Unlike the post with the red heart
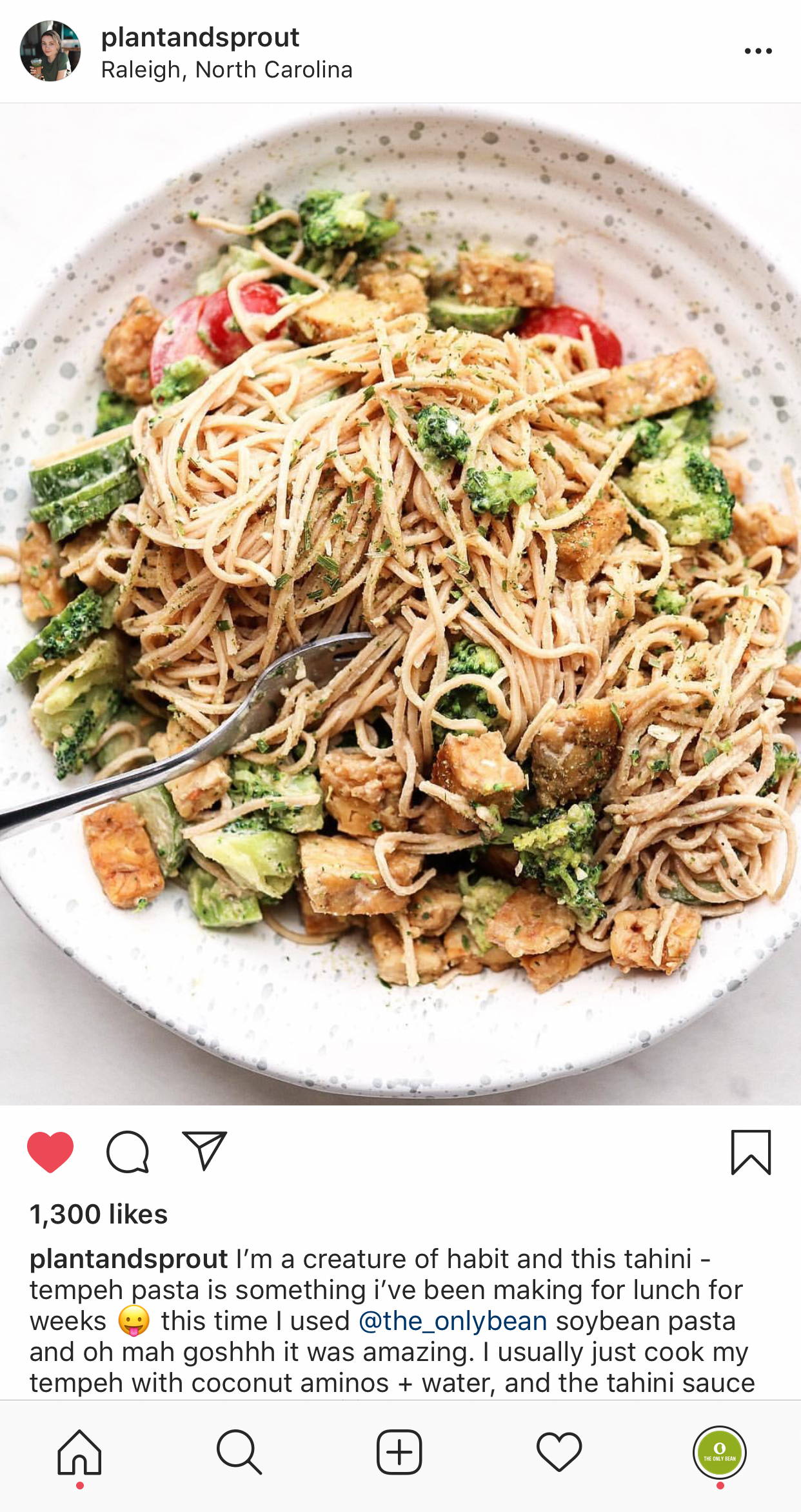 pos(50,1152)
